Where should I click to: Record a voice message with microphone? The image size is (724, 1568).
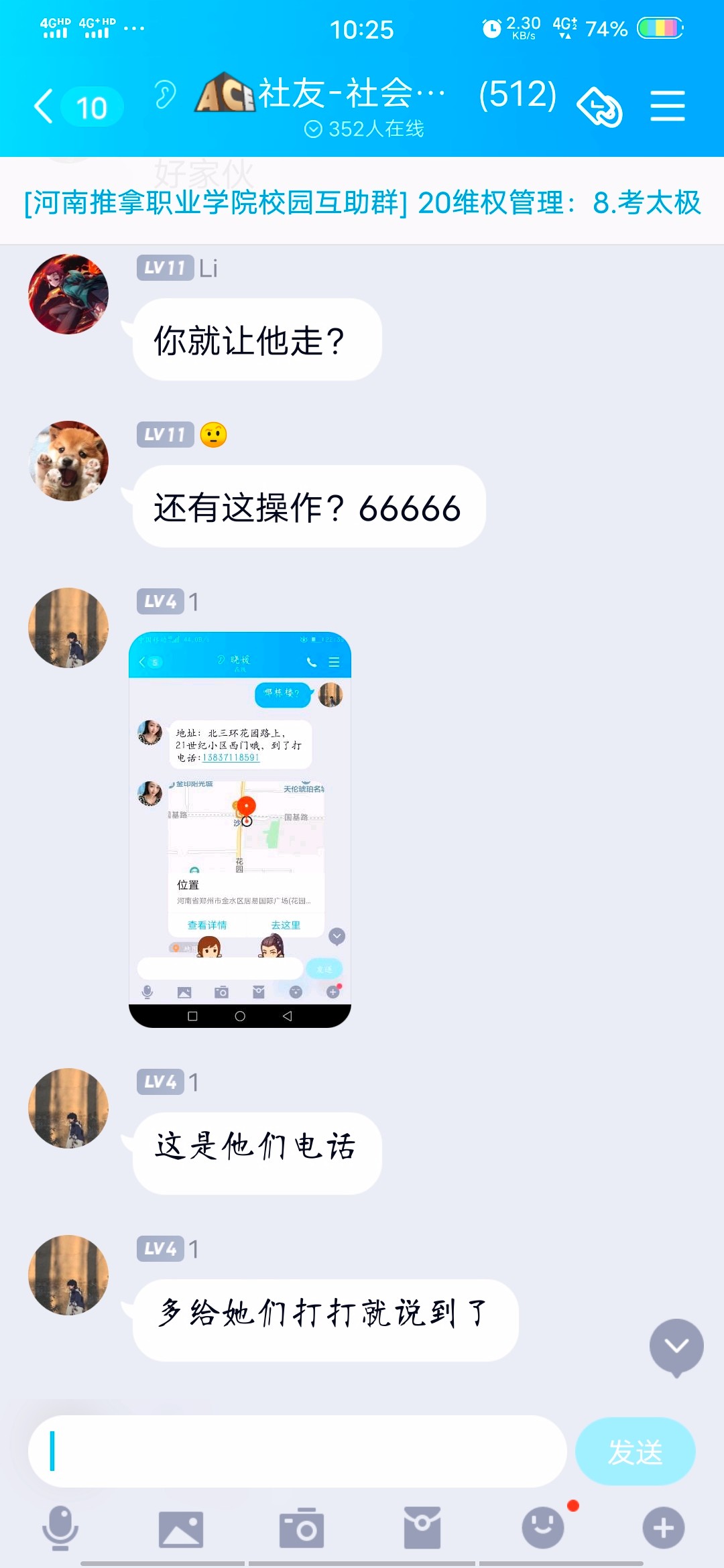60,1528
